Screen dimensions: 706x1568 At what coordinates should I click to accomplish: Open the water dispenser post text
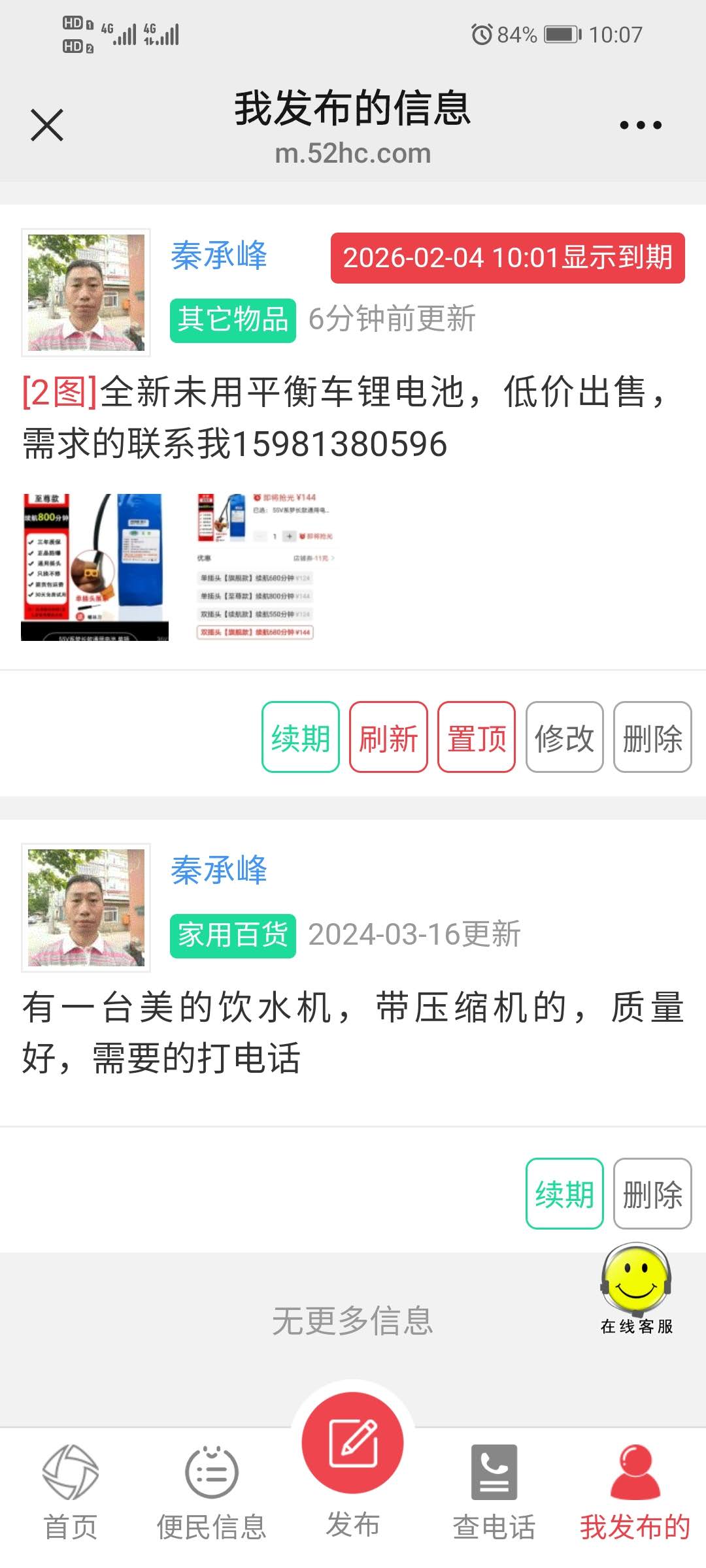pos(353,1032)
